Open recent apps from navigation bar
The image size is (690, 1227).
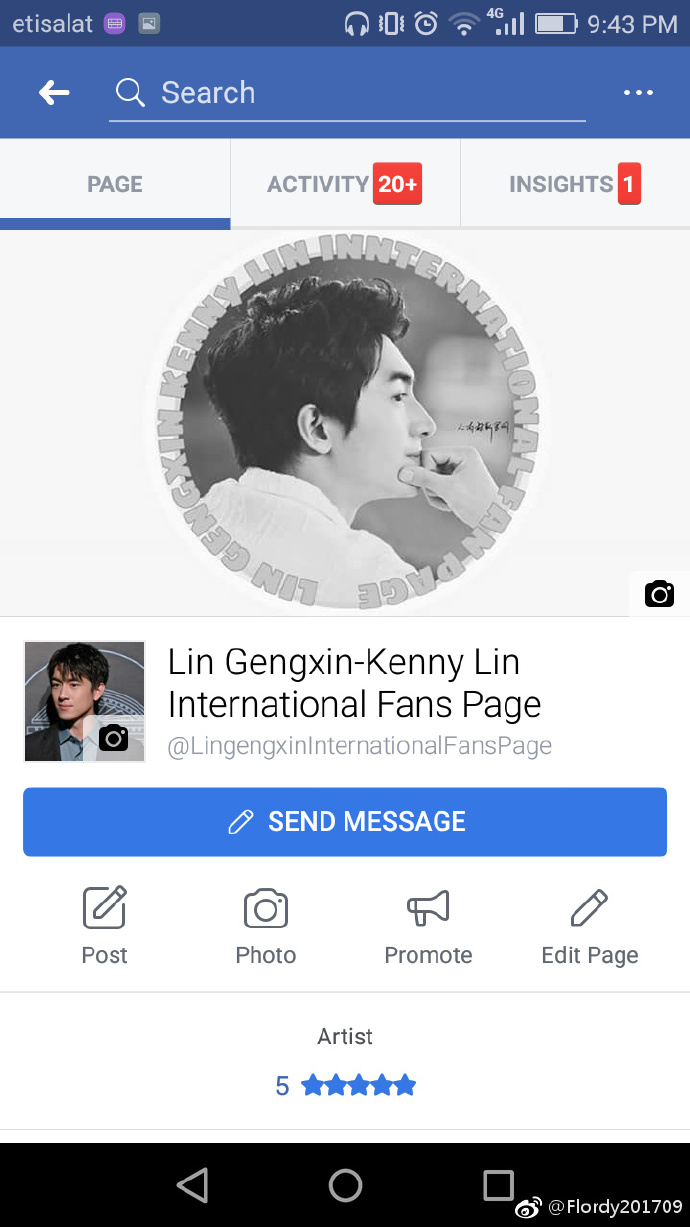(x=498, y=1186)
